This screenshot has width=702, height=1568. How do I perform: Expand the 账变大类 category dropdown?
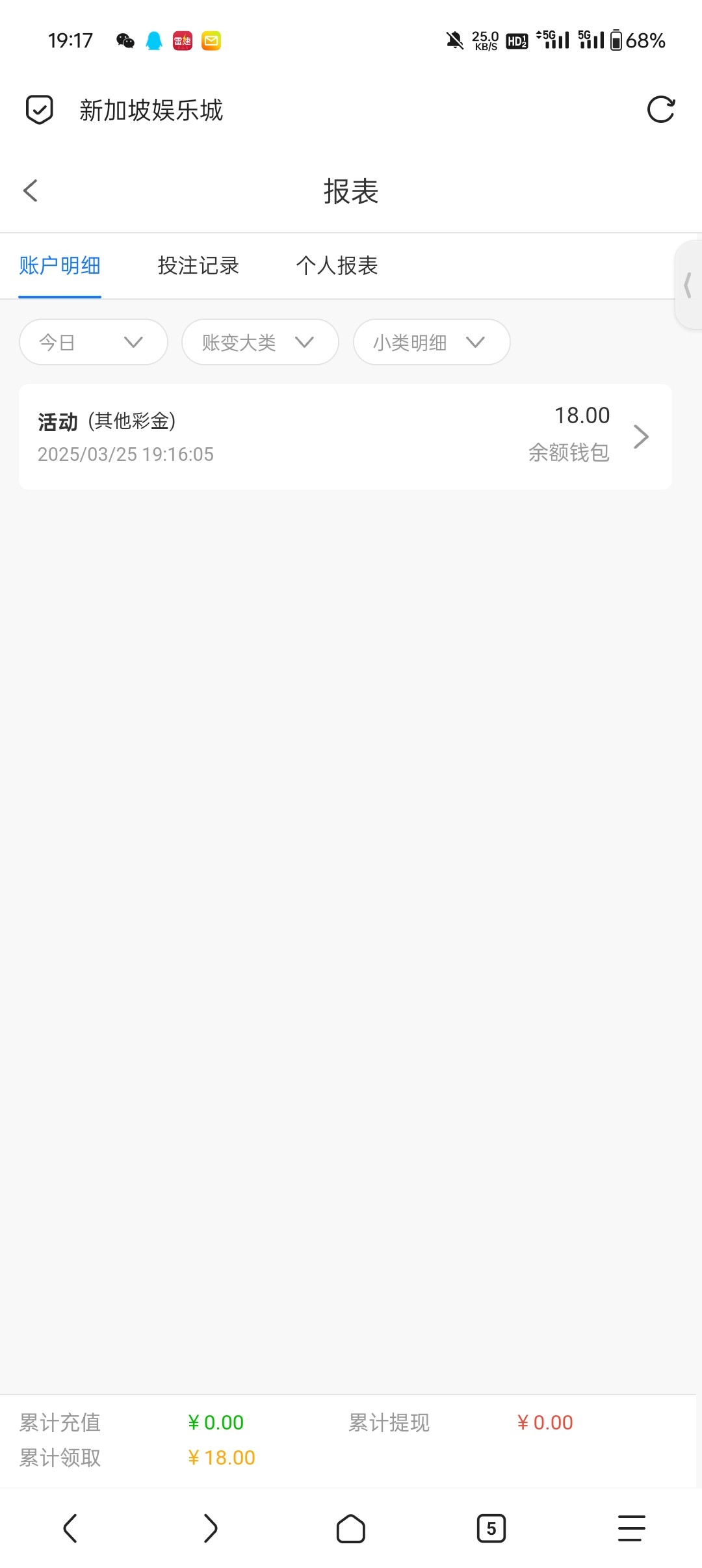click(x=259, y=342)
